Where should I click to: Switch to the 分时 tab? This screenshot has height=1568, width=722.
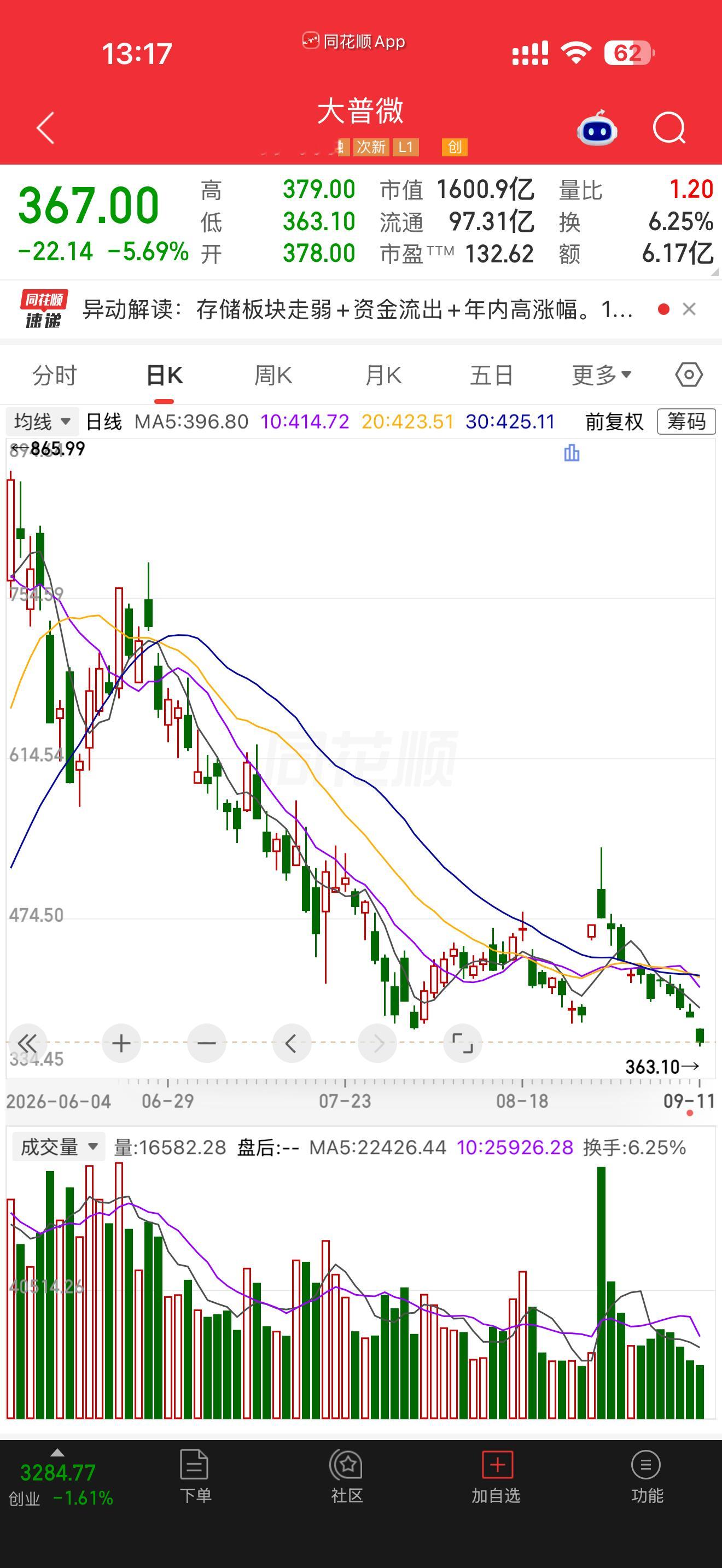point(55,375)
